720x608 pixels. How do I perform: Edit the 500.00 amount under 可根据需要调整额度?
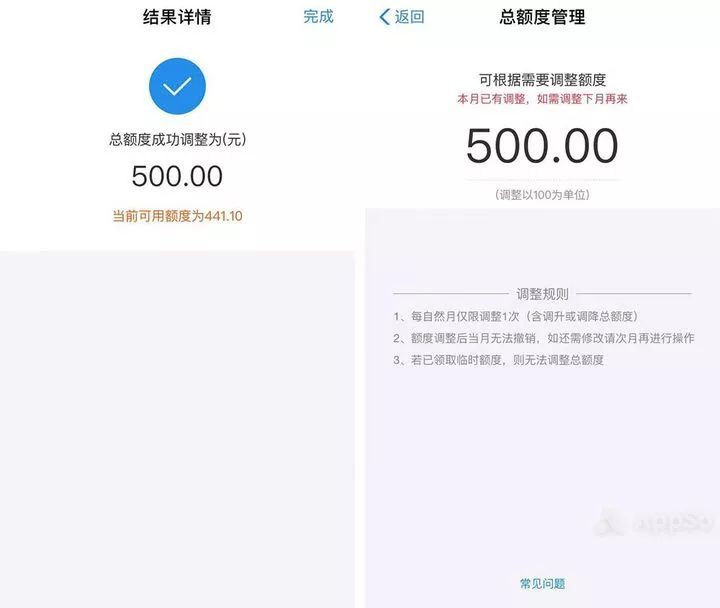(x=542, y=147)
